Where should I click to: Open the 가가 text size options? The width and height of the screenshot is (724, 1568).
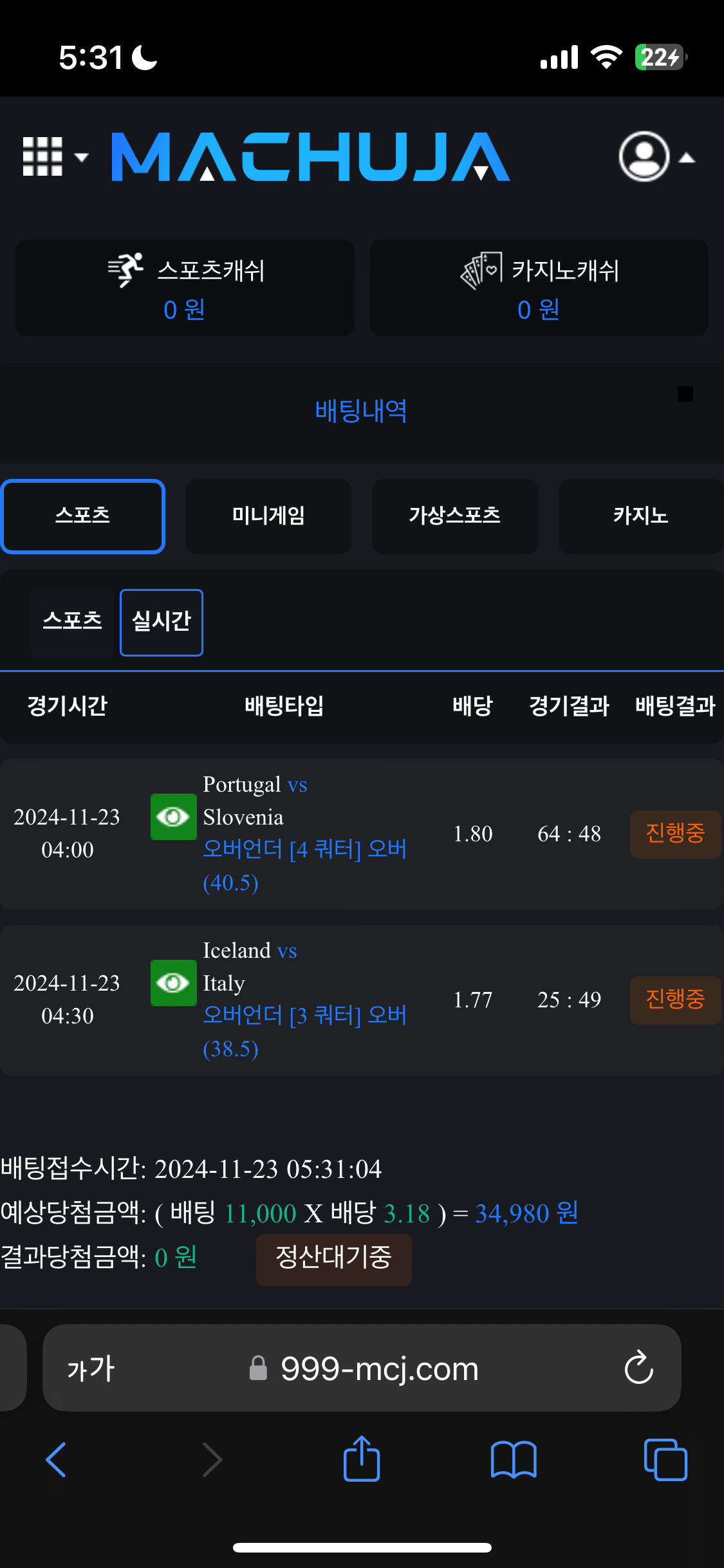[91, 1368]
